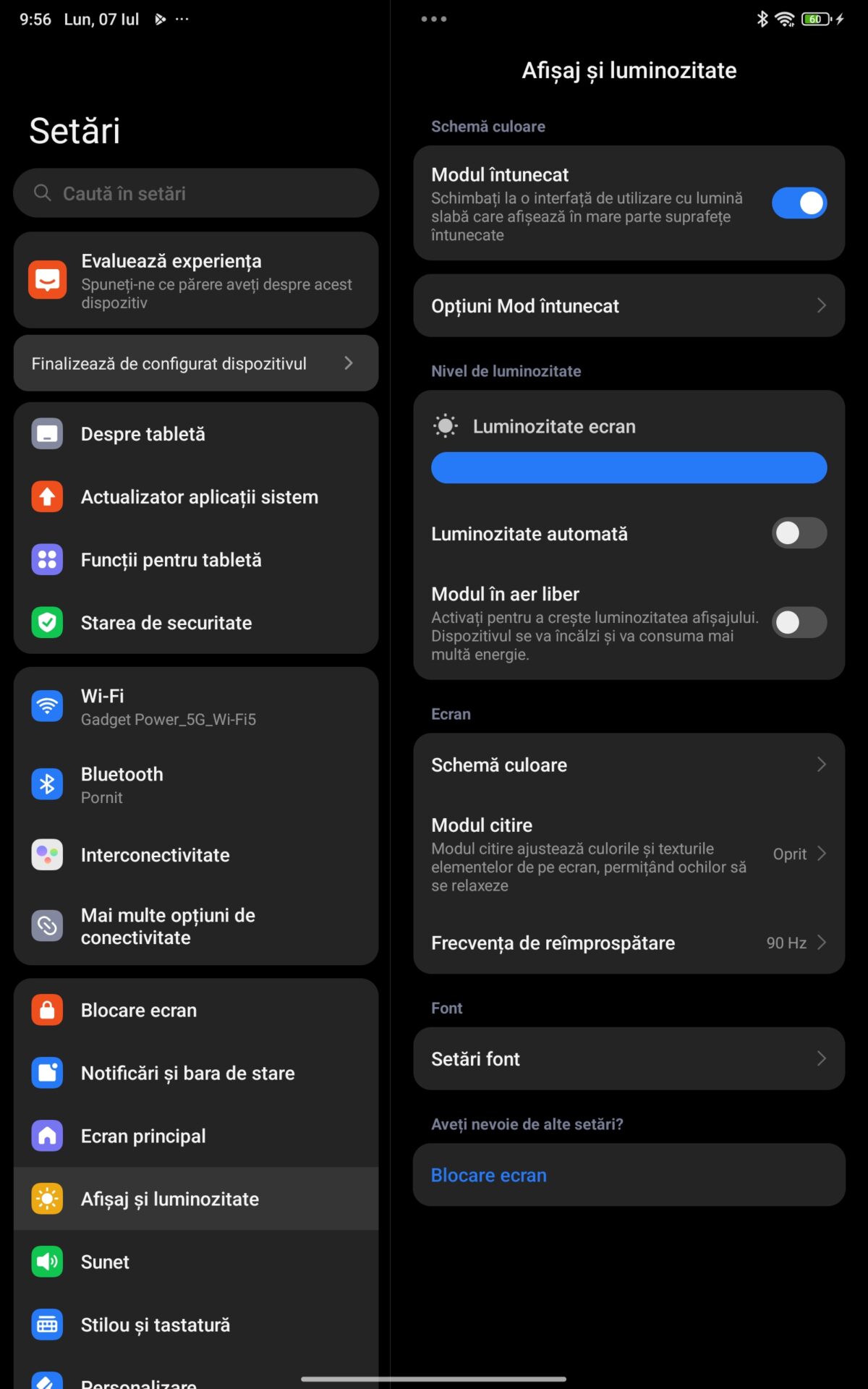The height and width of the screenshot is (1389, 868).
Task: Open Modul citire settings
Action: click(x=628, y=854)
